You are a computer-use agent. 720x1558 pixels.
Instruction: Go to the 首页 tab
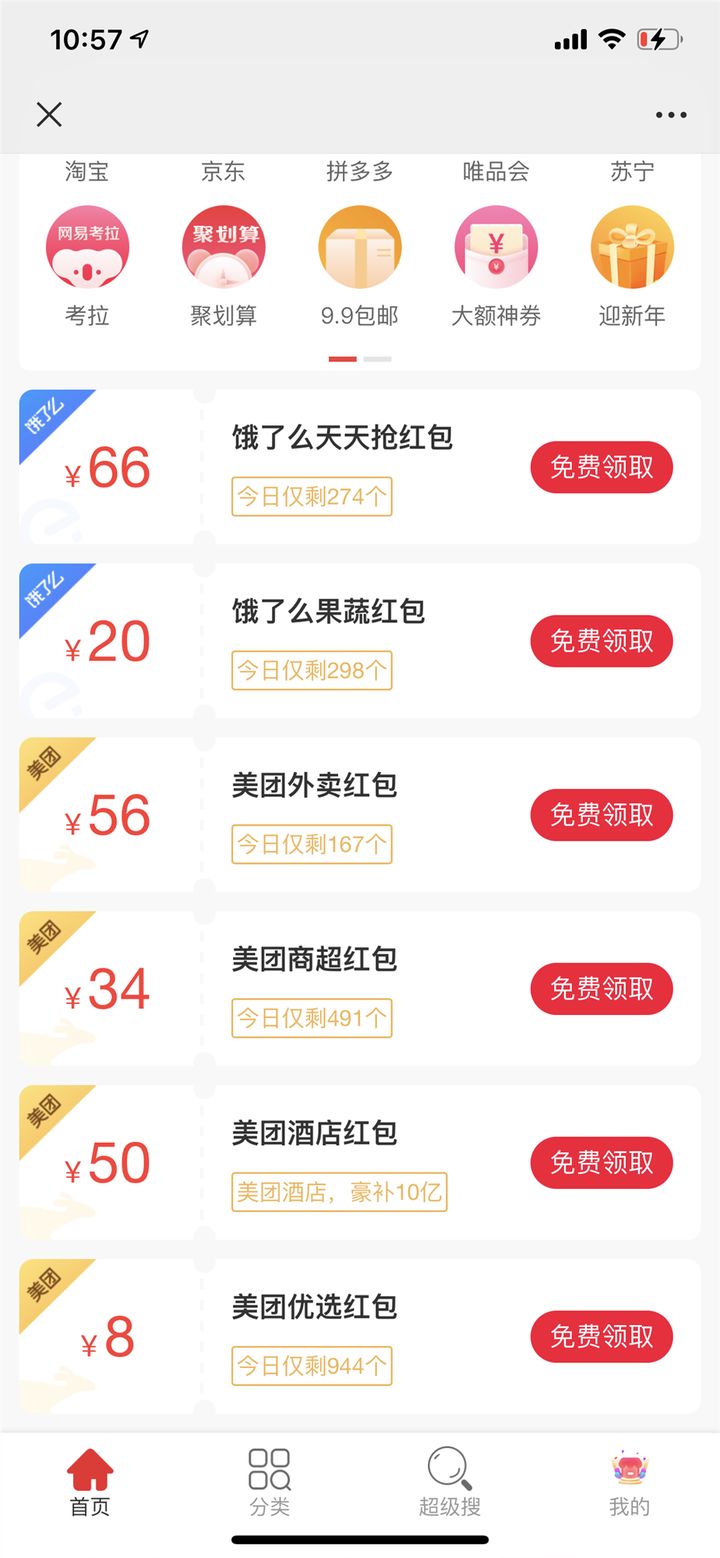coord(90,1483)
